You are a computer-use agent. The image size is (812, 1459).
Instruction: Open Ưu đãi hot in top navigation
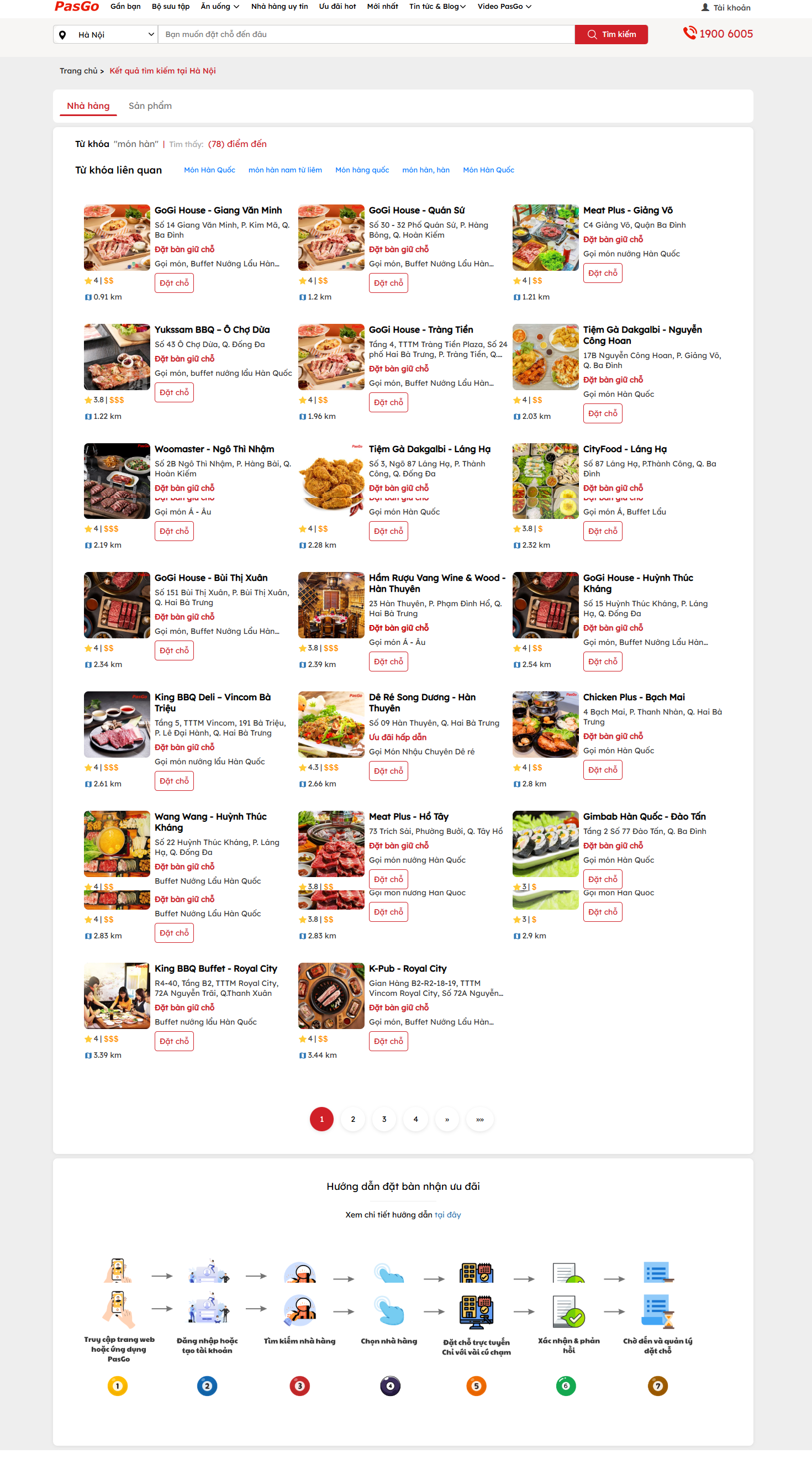coord(337,7)
